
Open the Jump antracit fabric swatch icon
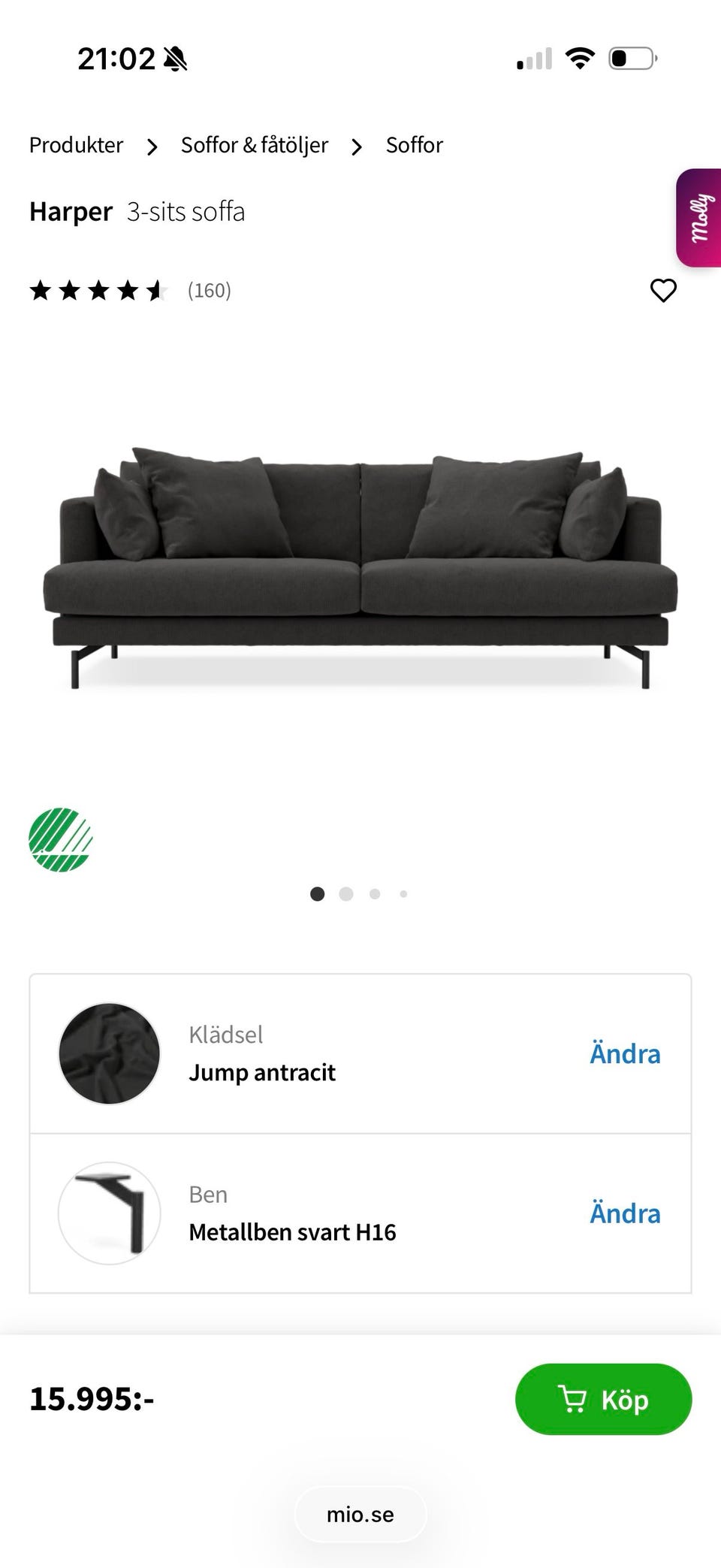[108, 1053]
